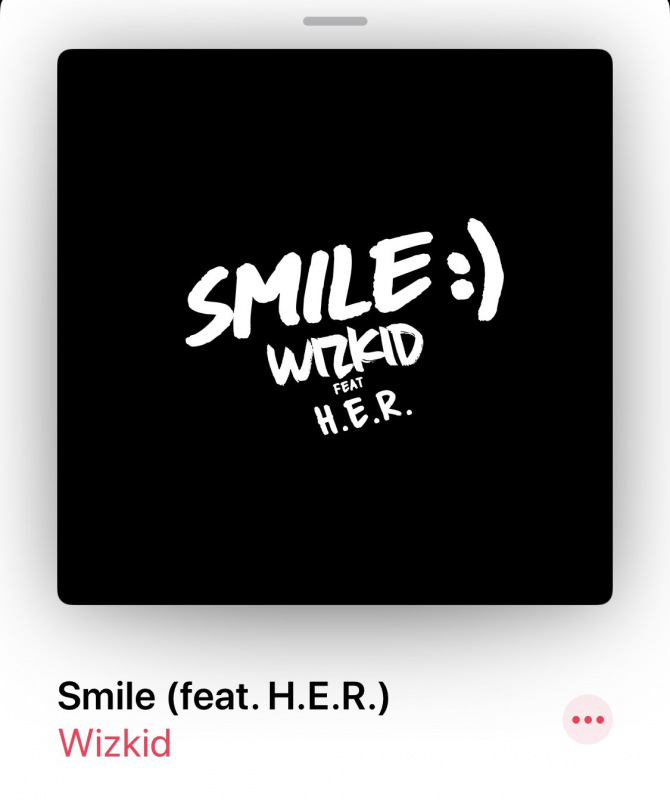
Task: Open the artist page for Wizkid
Action: (x=115, y=744)
